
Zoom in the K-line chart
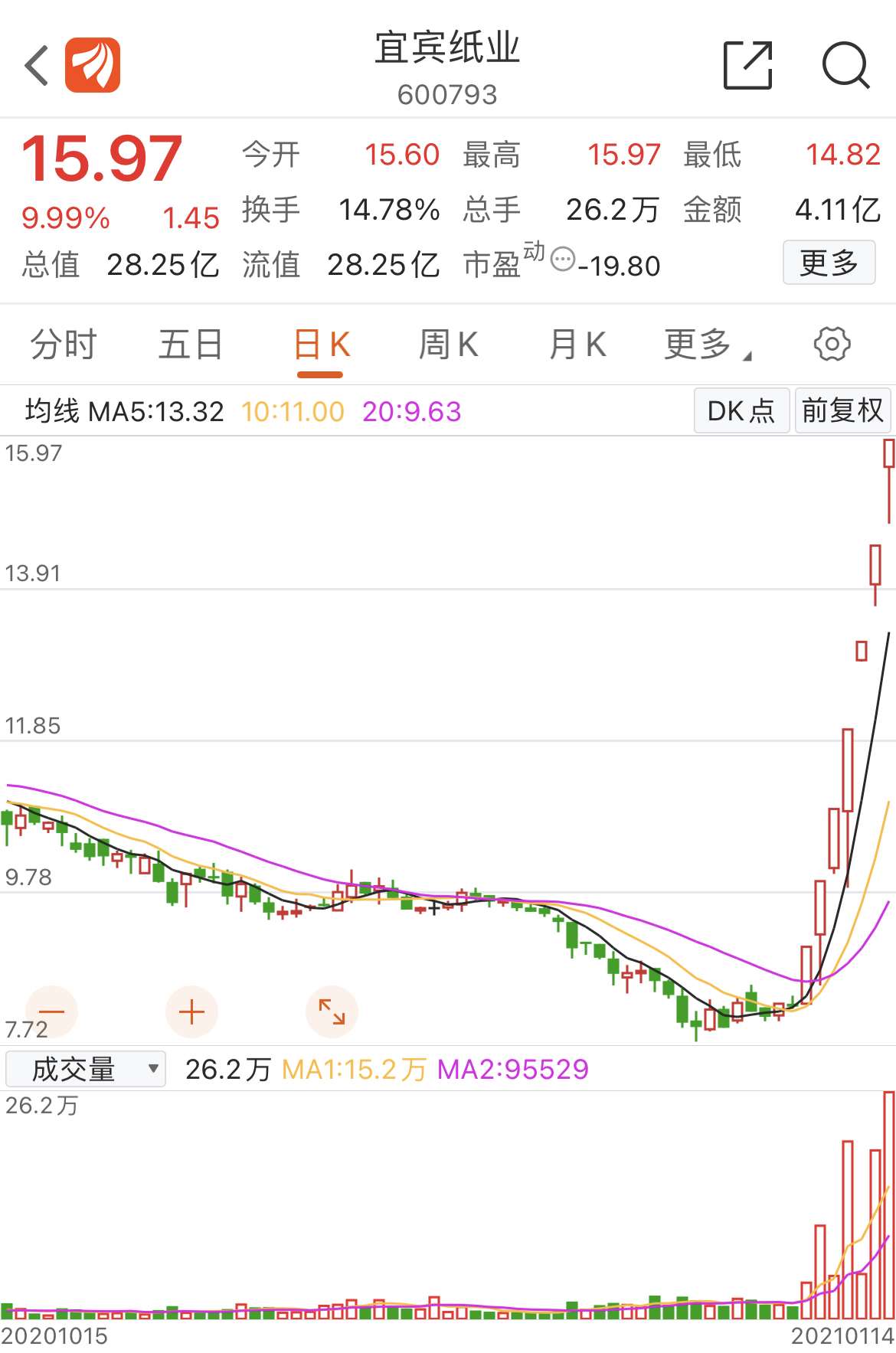[x=191, y=1011]
